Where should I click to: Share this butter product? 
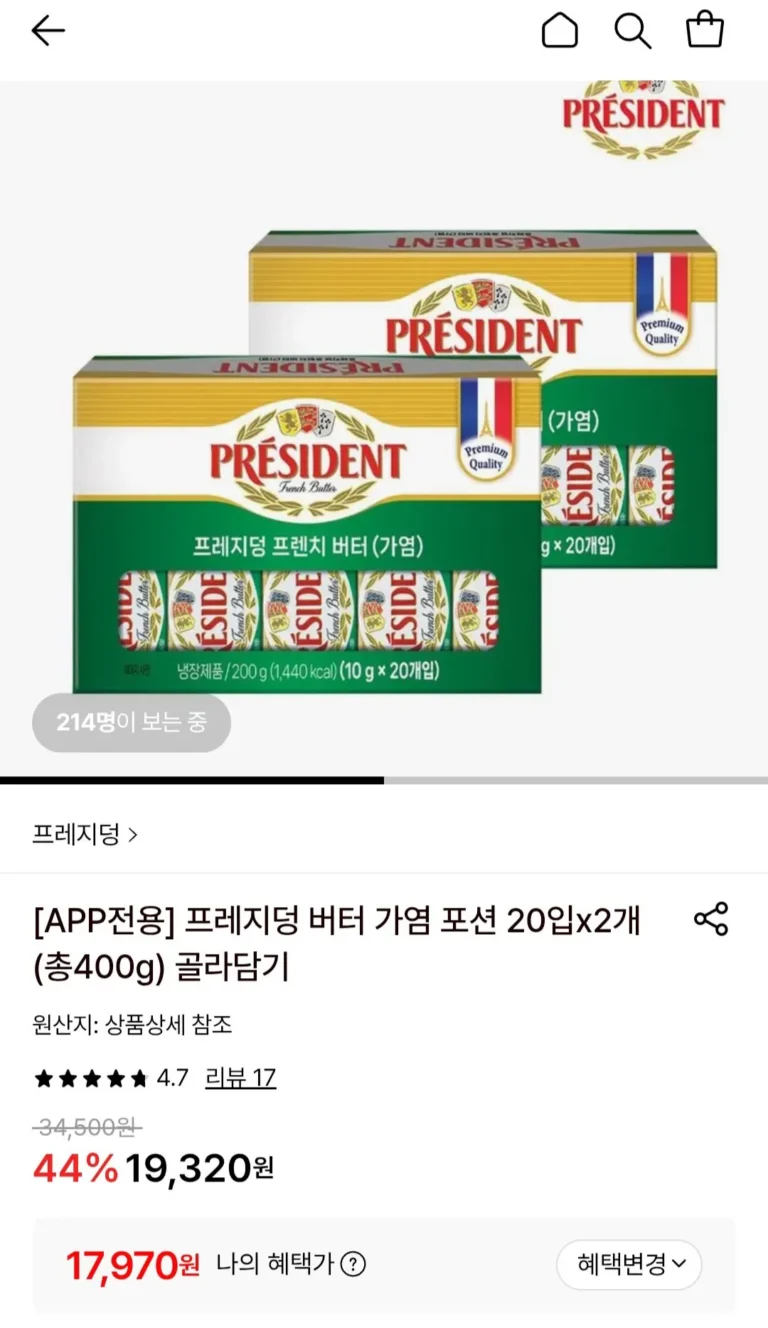(x=711, y=919)
